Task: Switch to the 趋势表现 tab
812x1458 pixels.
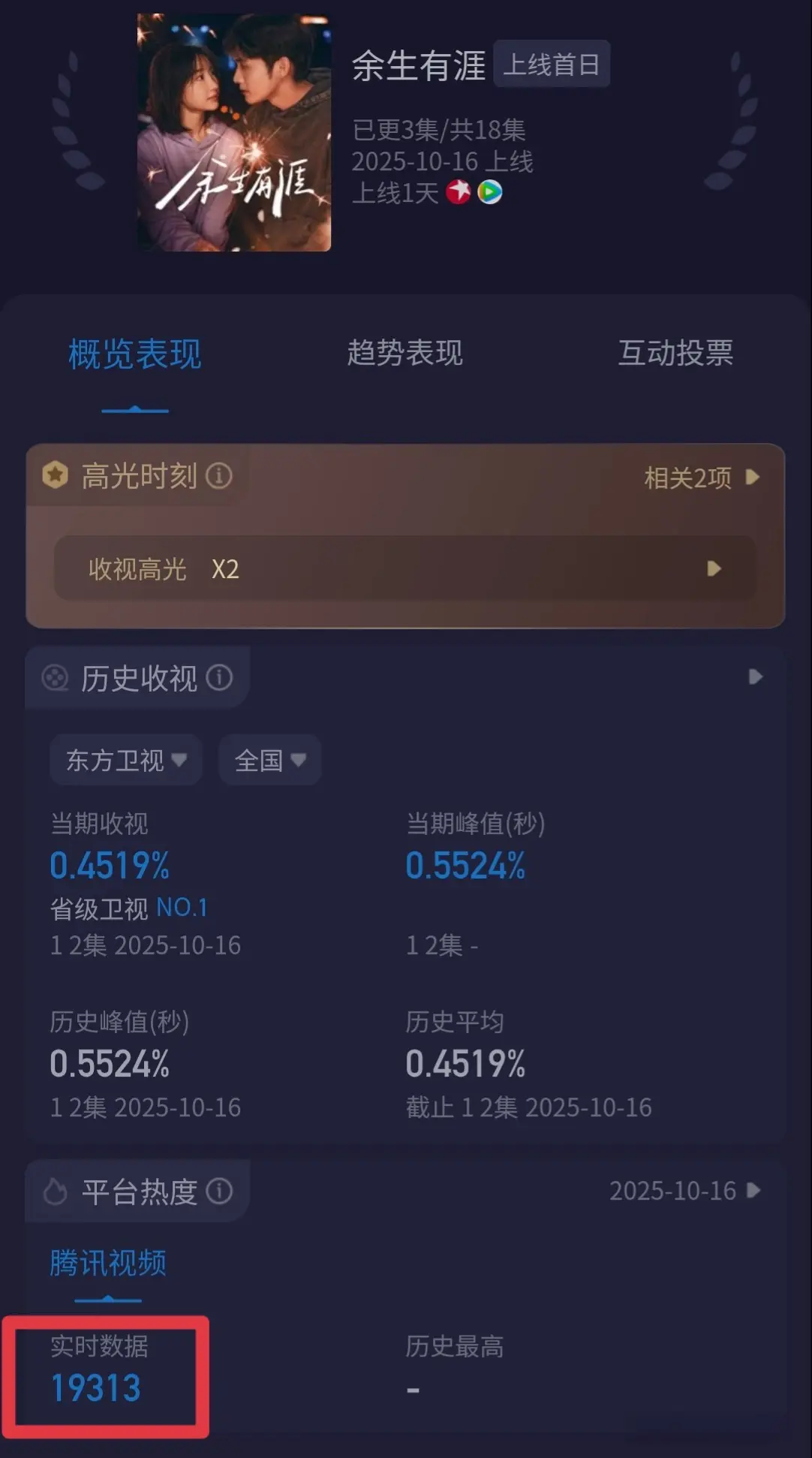Action: 404,353
